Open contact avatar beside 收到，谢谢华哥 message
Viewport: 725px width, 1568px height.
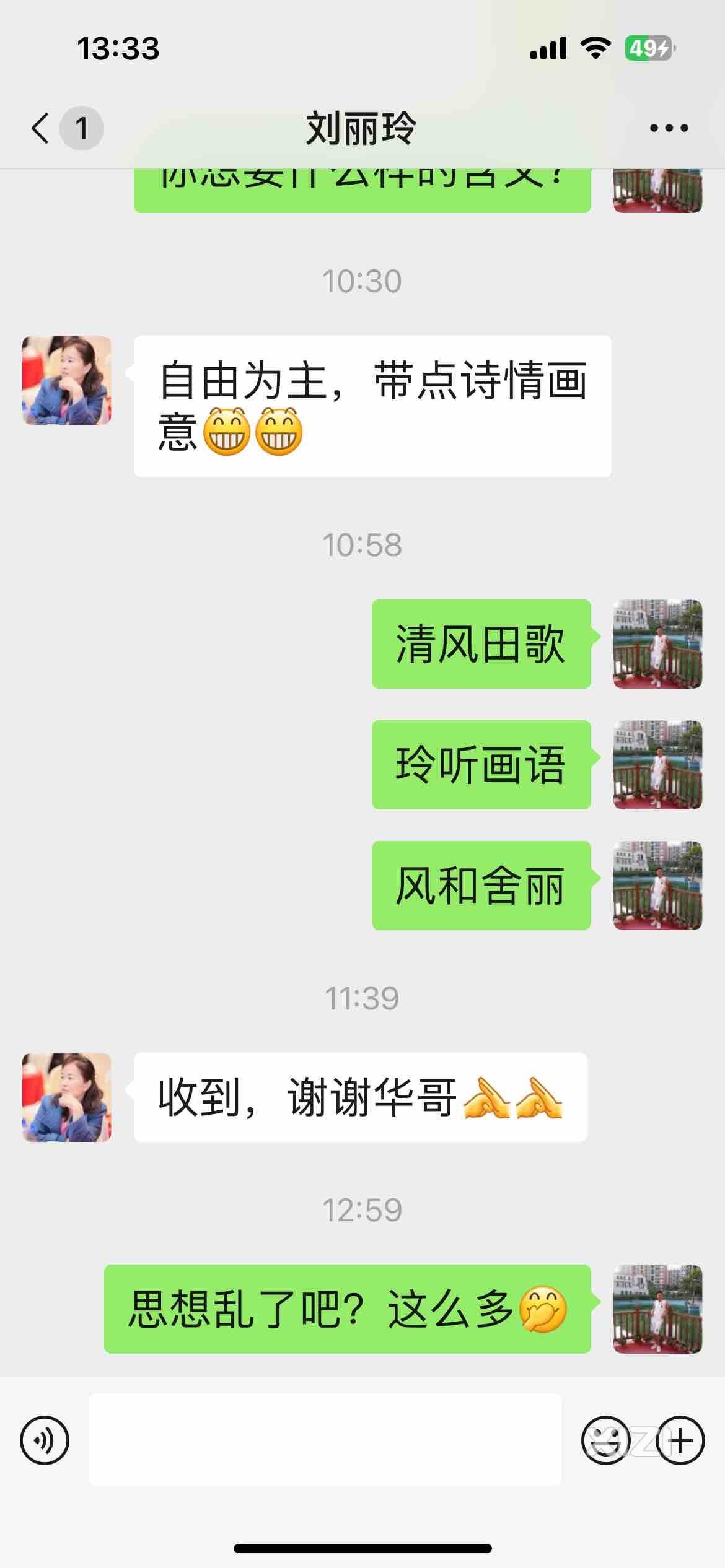(x=67, y=1097)
